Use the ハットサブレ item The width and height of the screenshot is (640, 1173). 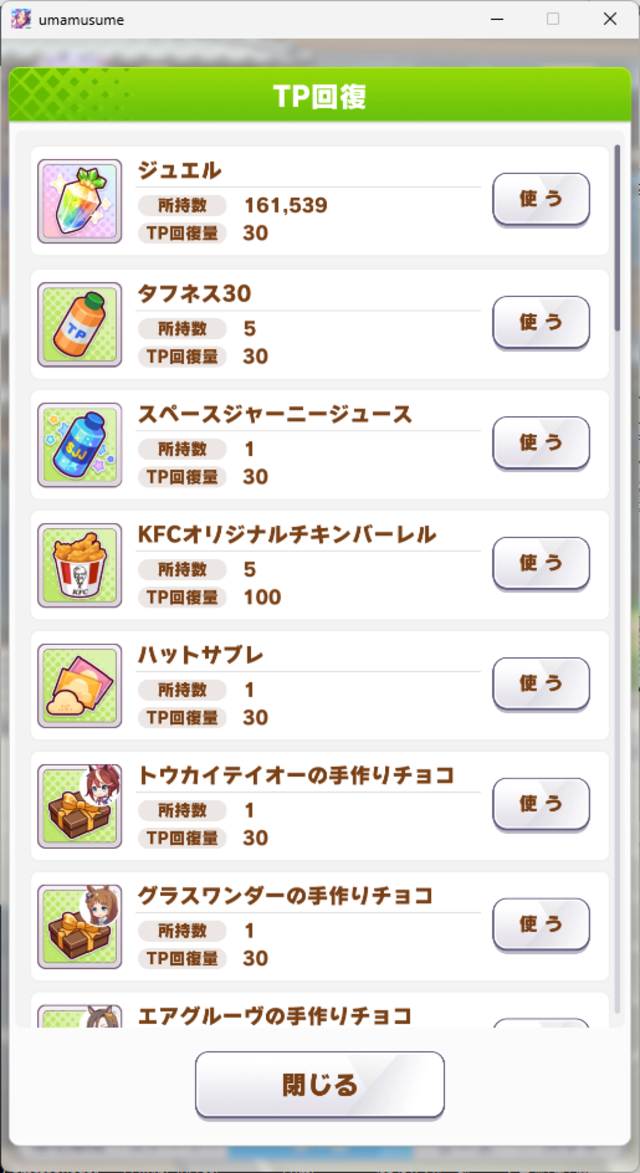point(540,683)
